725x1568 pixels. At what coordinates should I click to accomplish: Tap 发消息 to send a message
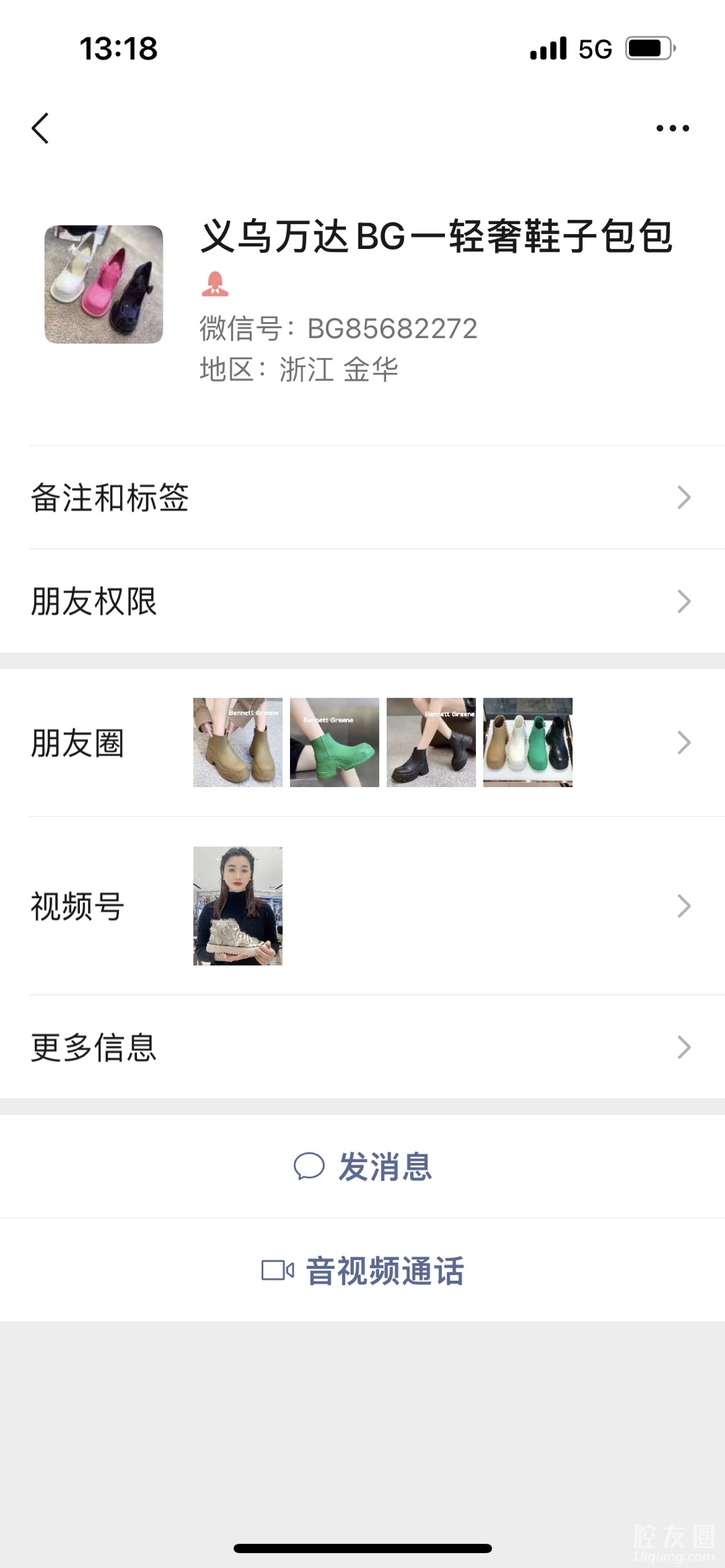(x=362, y=1167)
